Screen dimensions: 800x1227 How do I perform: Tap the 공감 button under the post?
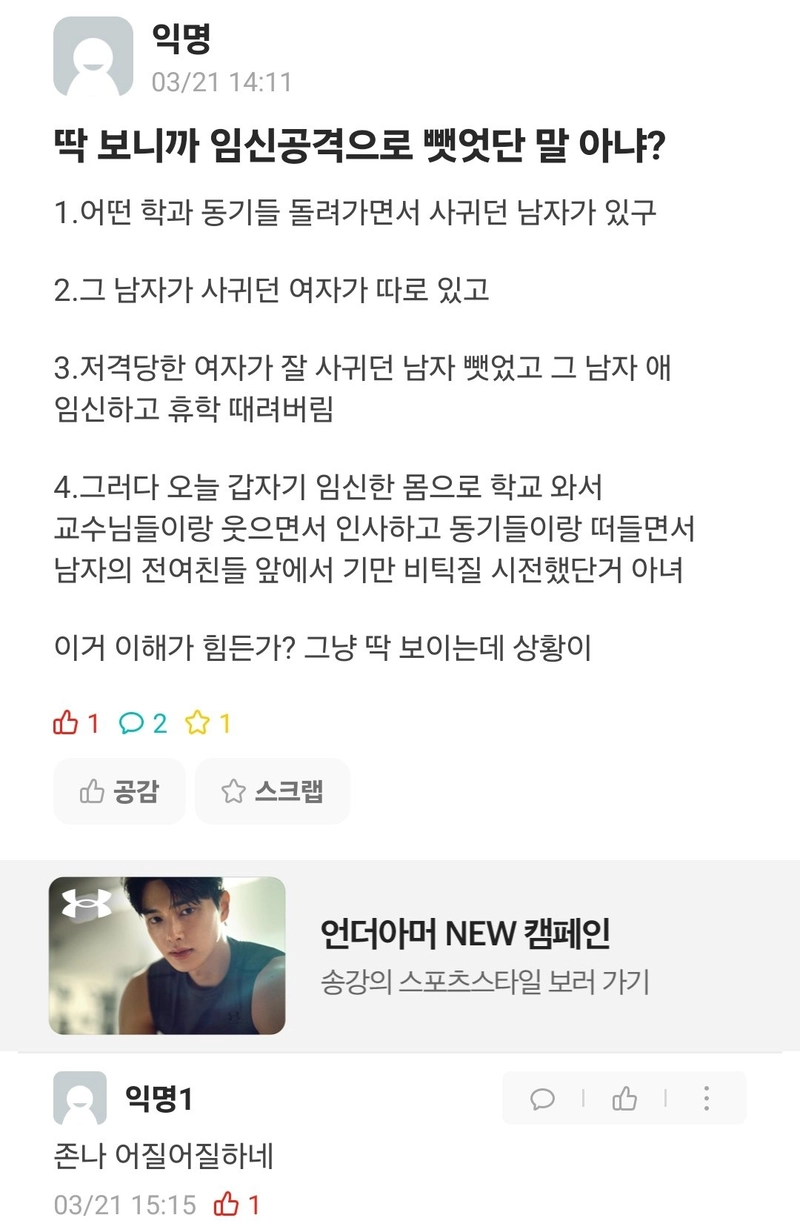pos(119,791)
